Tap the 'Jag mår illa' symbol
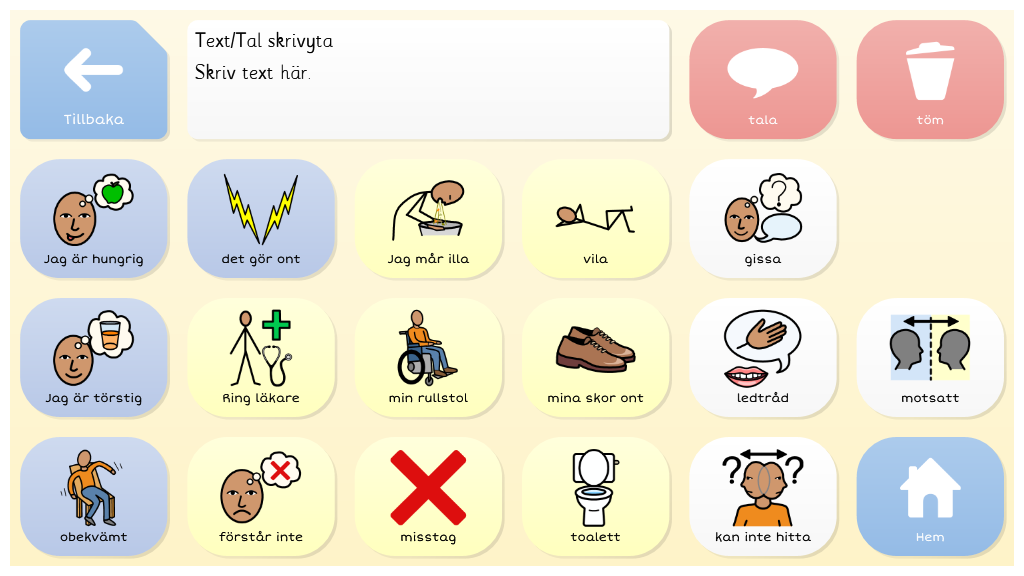 coord(428,219)
